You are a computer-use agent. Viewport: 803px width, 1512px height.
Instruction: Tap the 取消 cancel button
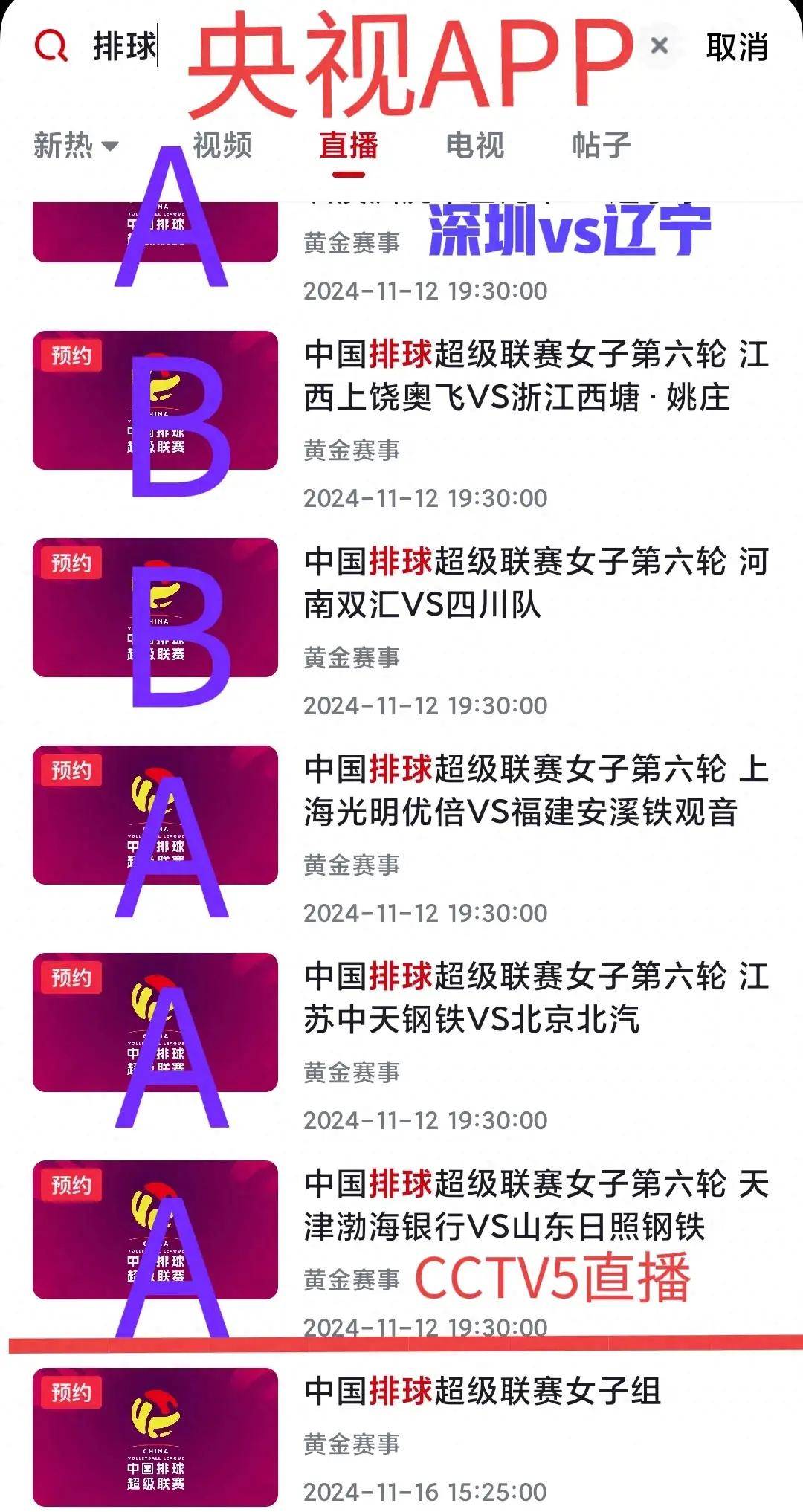pos(735,47)
